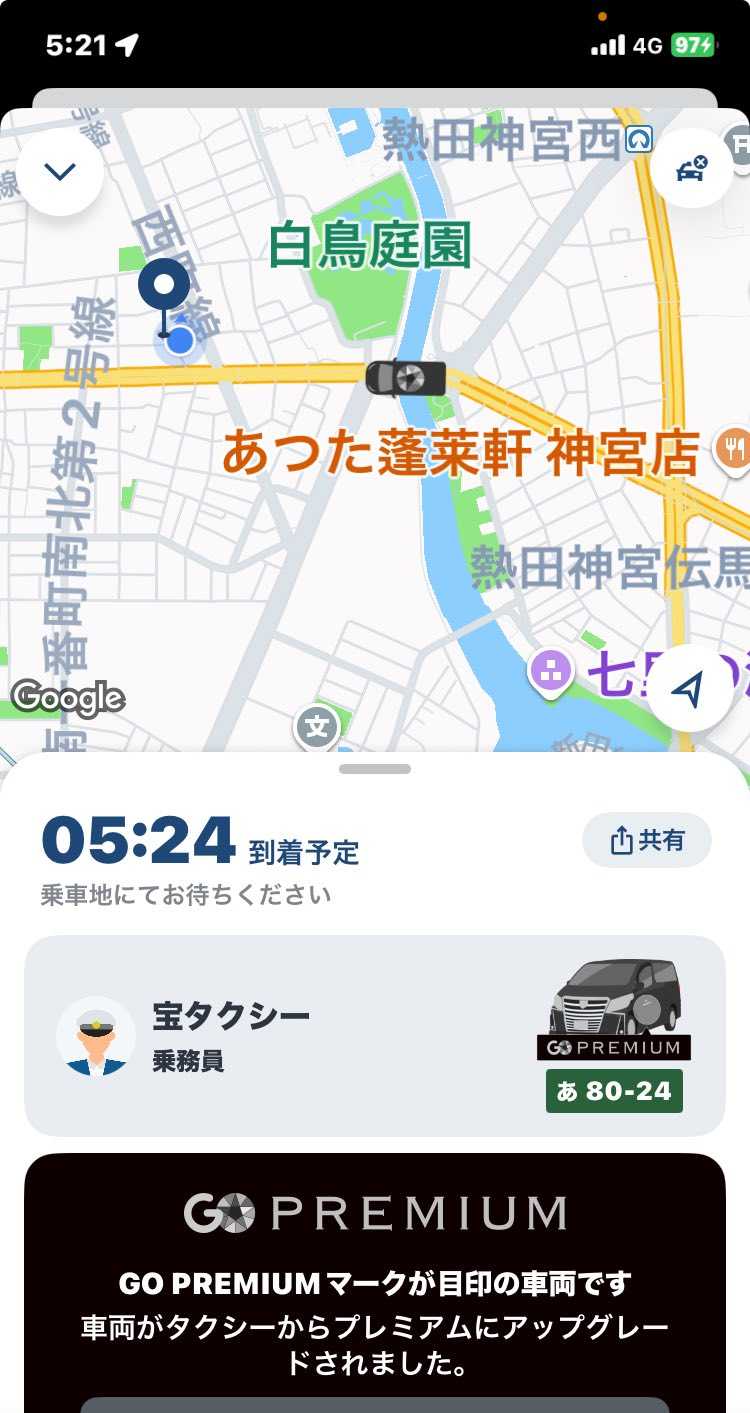Open あつた蓬莱軒 神宮店 restaurant marker

733,449
